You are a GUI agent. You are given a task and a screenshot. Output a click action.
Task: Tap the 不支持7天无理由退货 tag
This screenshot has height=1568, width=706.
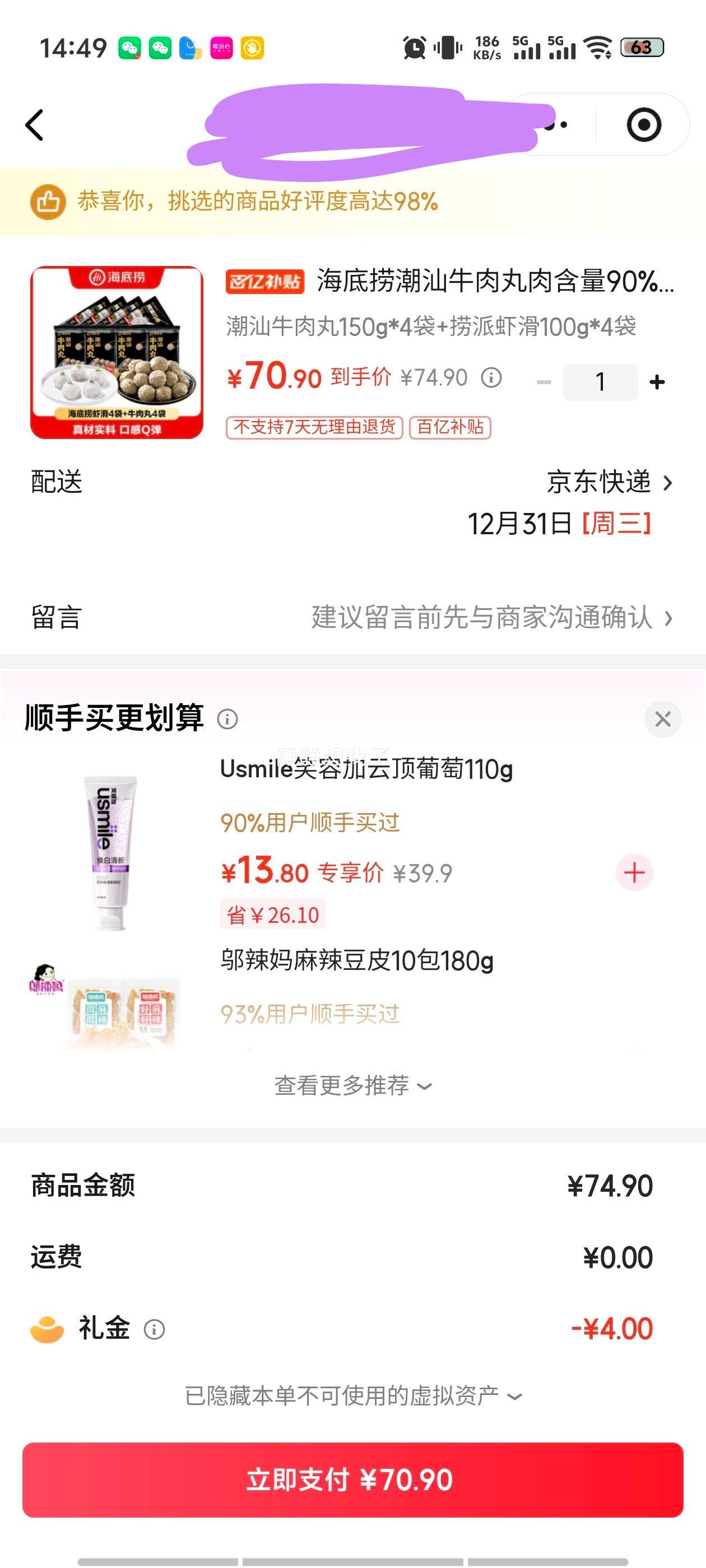[315, 427]
